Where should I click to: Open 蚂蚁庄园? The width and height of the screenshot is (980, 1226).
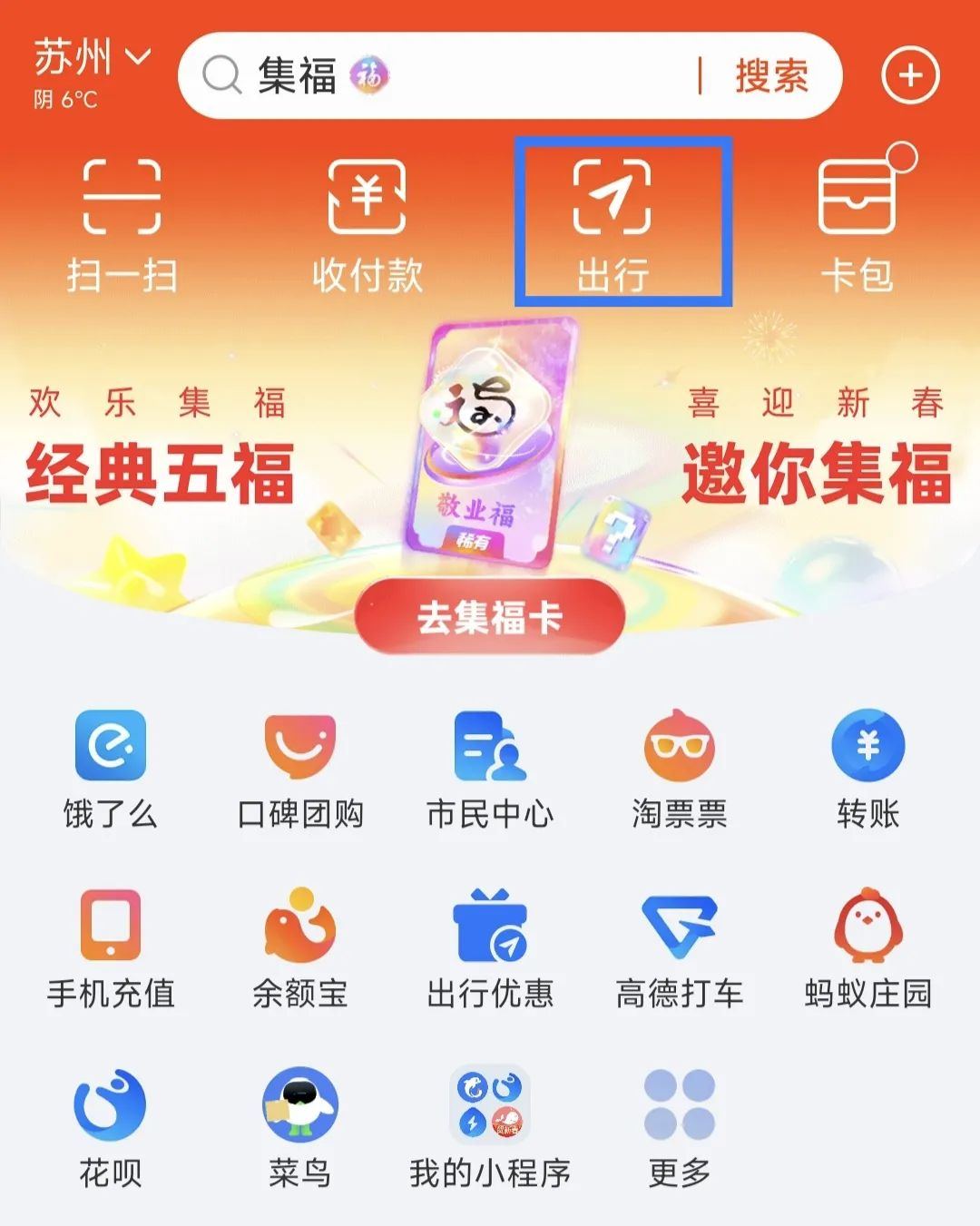pos(868,947)
